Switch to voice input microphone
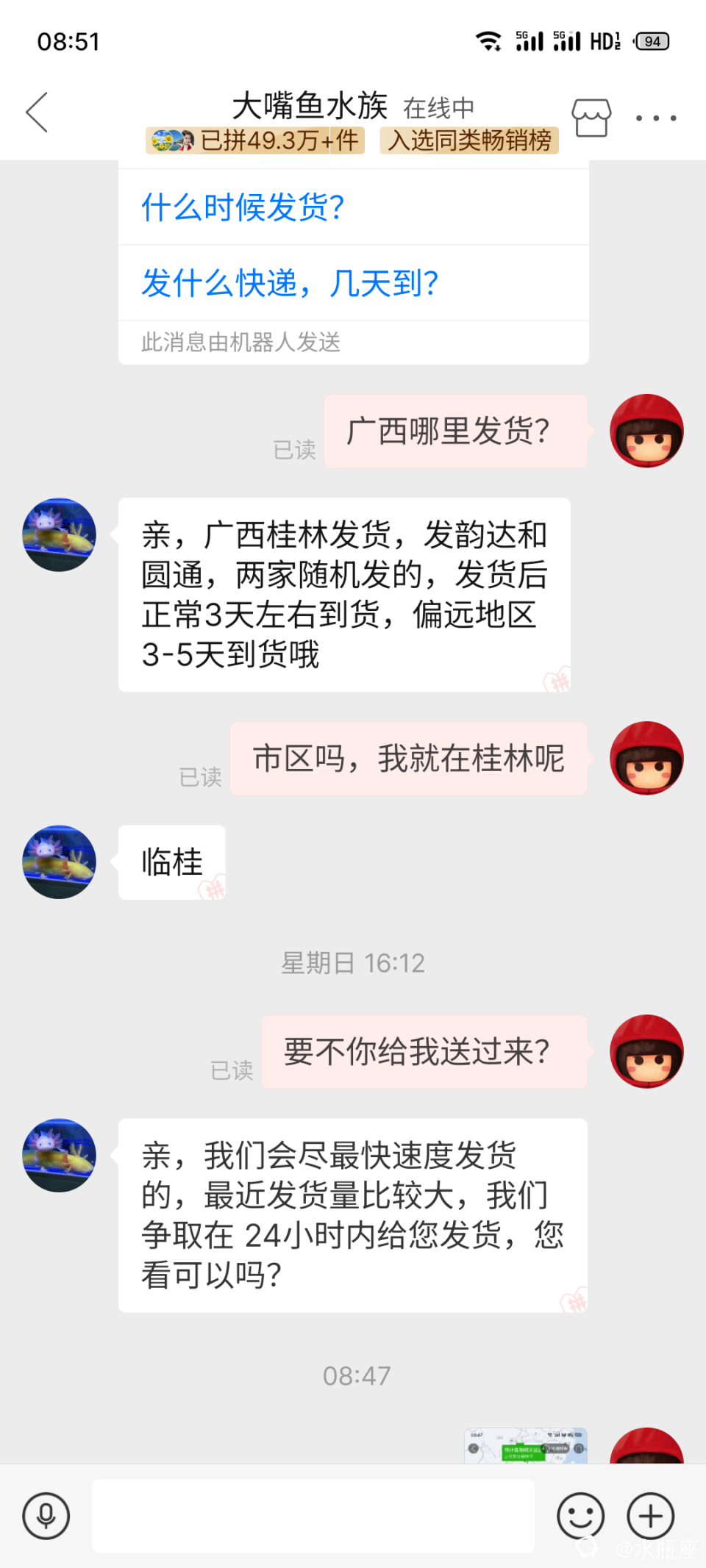The width and height of the screenshot is (706, 1568). click(46, 1515)
